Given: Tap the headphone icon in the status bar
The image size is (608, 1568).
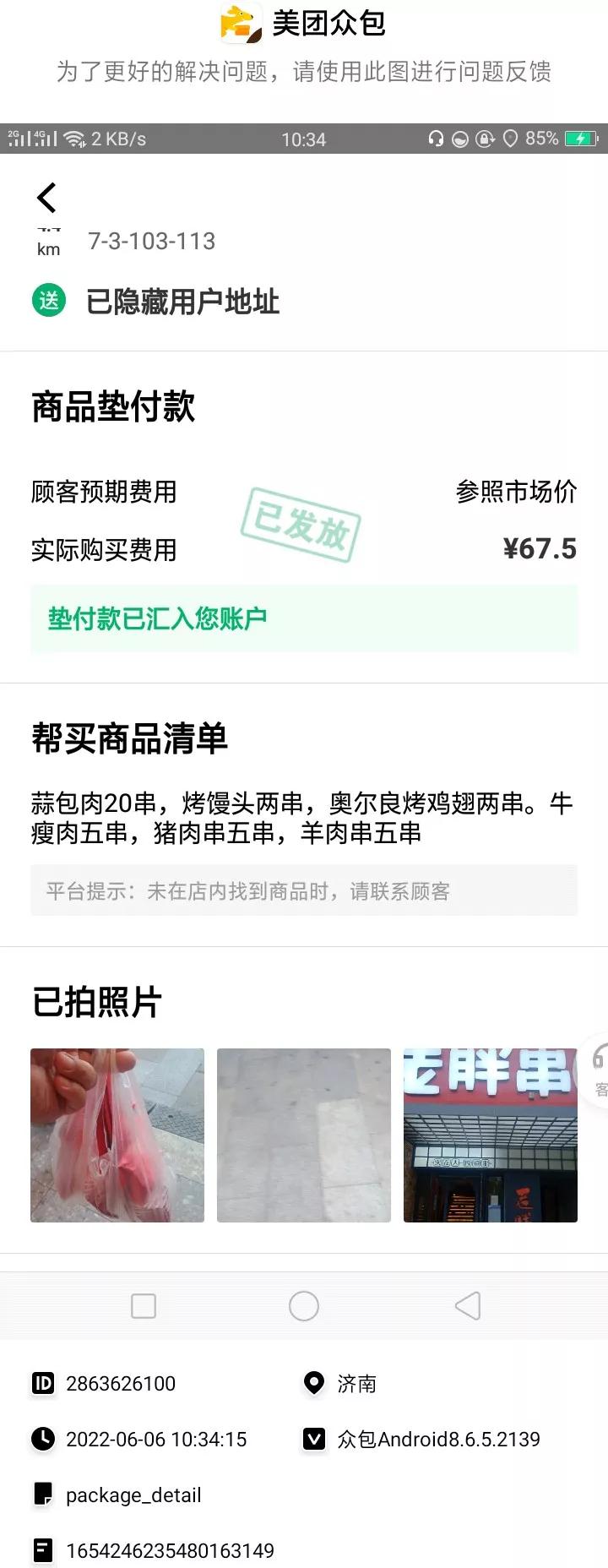Looking at the screenshot, I should click(x=436, y=139).
